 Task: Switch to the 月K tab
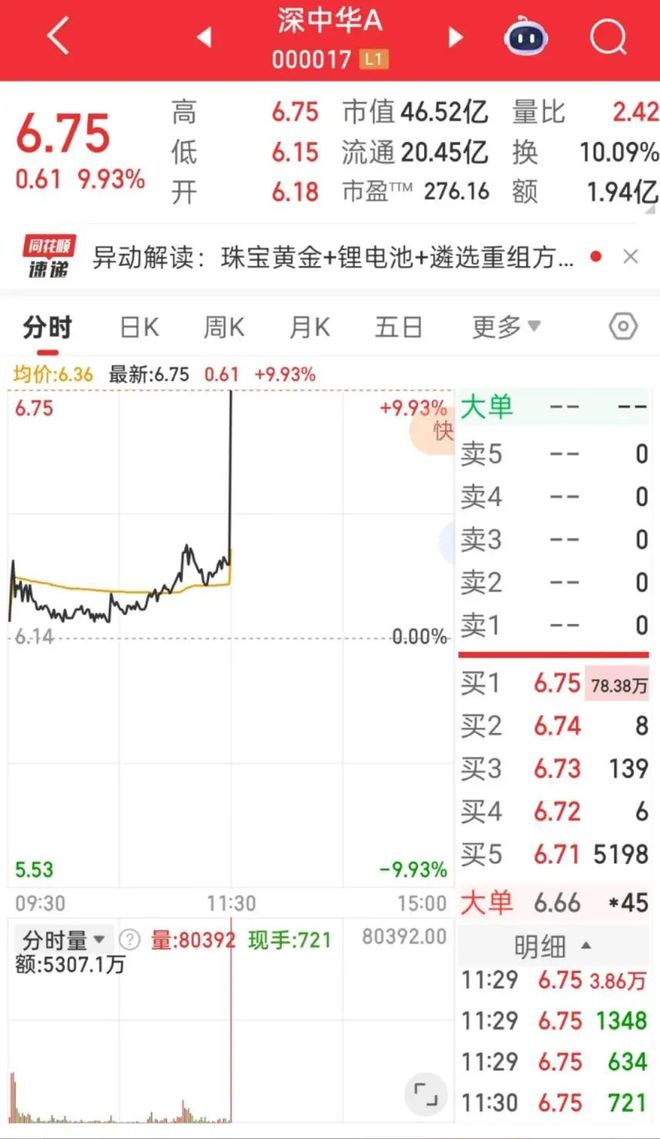[310, 327]
